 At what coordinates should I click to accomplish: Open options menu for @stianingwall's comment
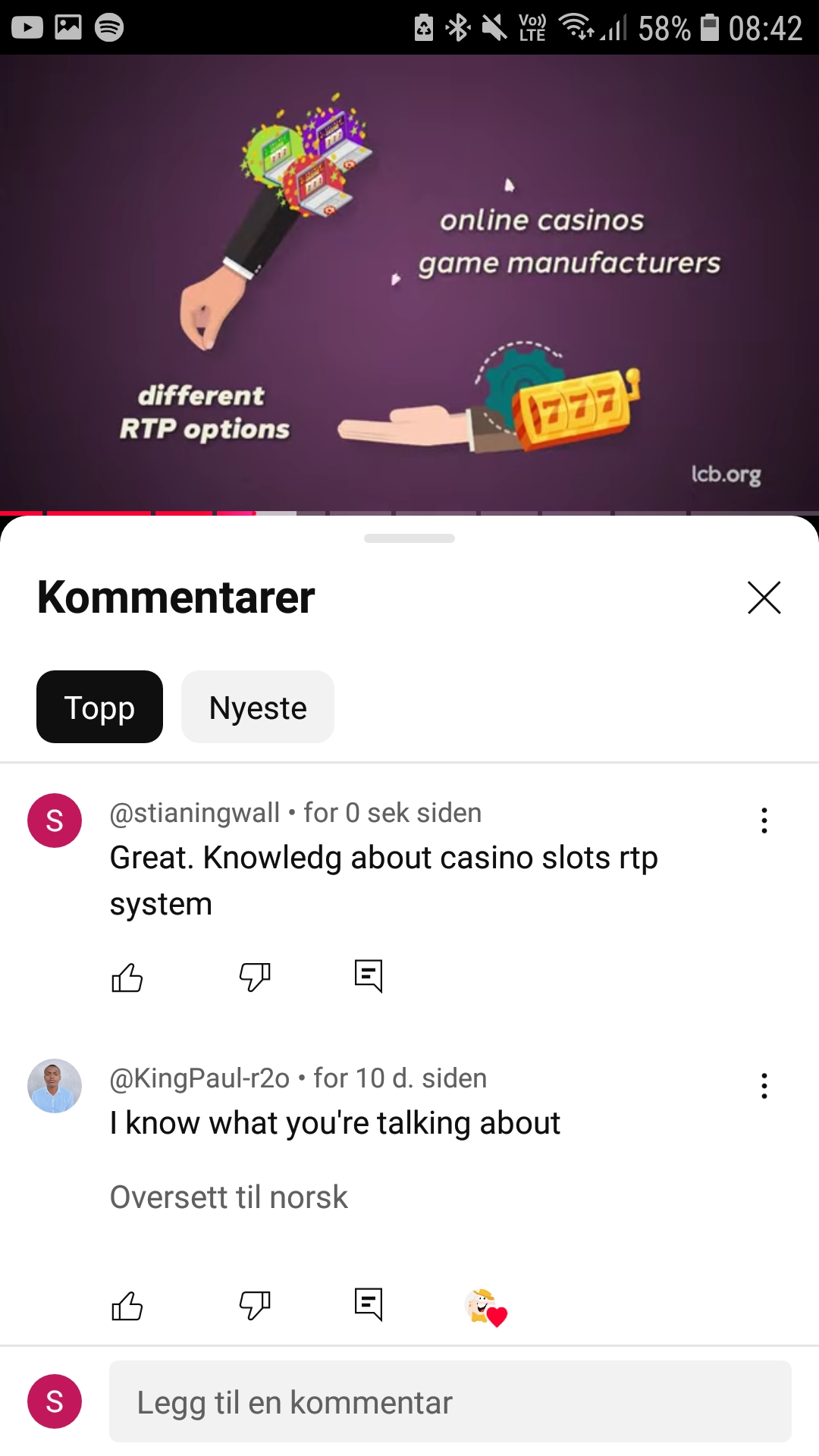(x=764, y=821)
